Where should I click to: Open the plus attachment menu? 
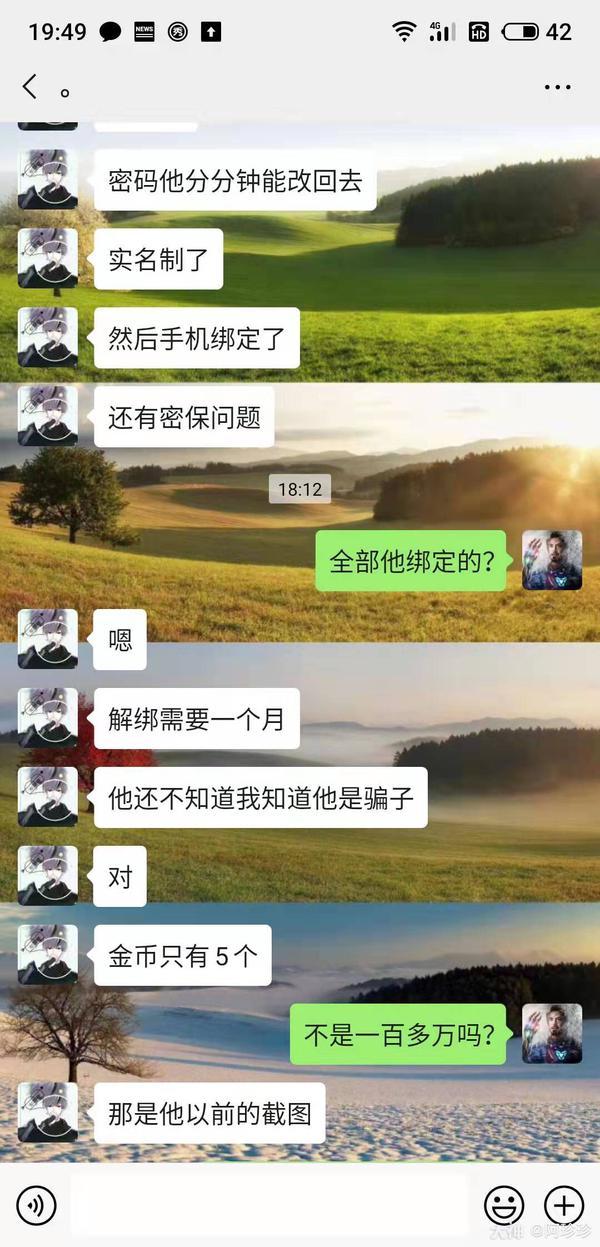point(563,1204)
